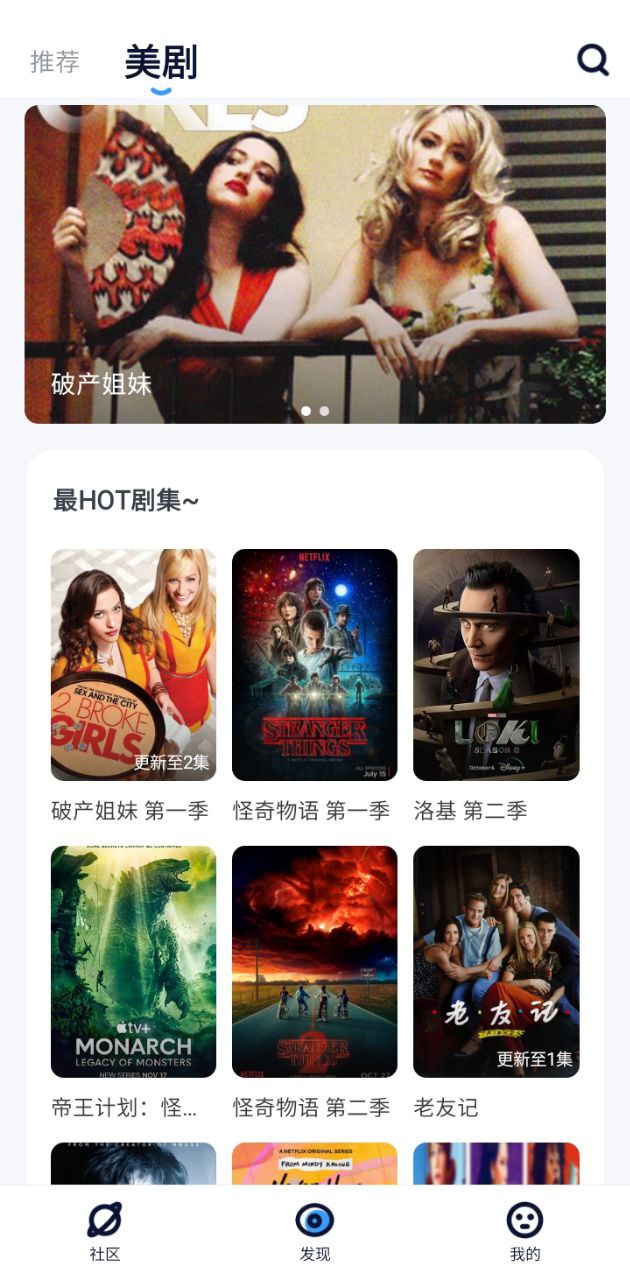Open 怪奇物语 第一季 poster
This screenshot has width=630, height=1280.
pyautogui.click(x=315, y=665)
